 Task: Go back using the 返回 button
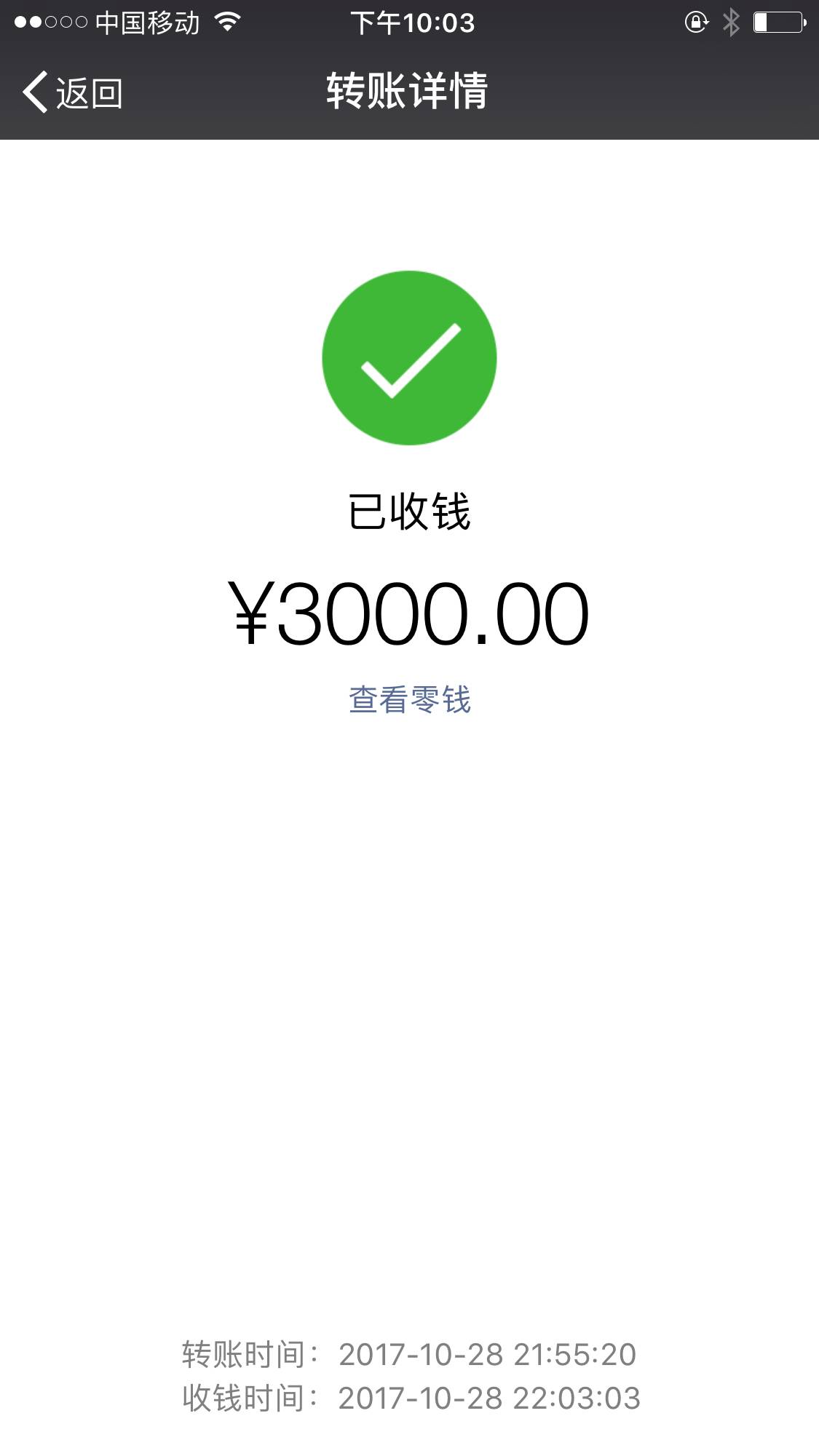[73, 92]
